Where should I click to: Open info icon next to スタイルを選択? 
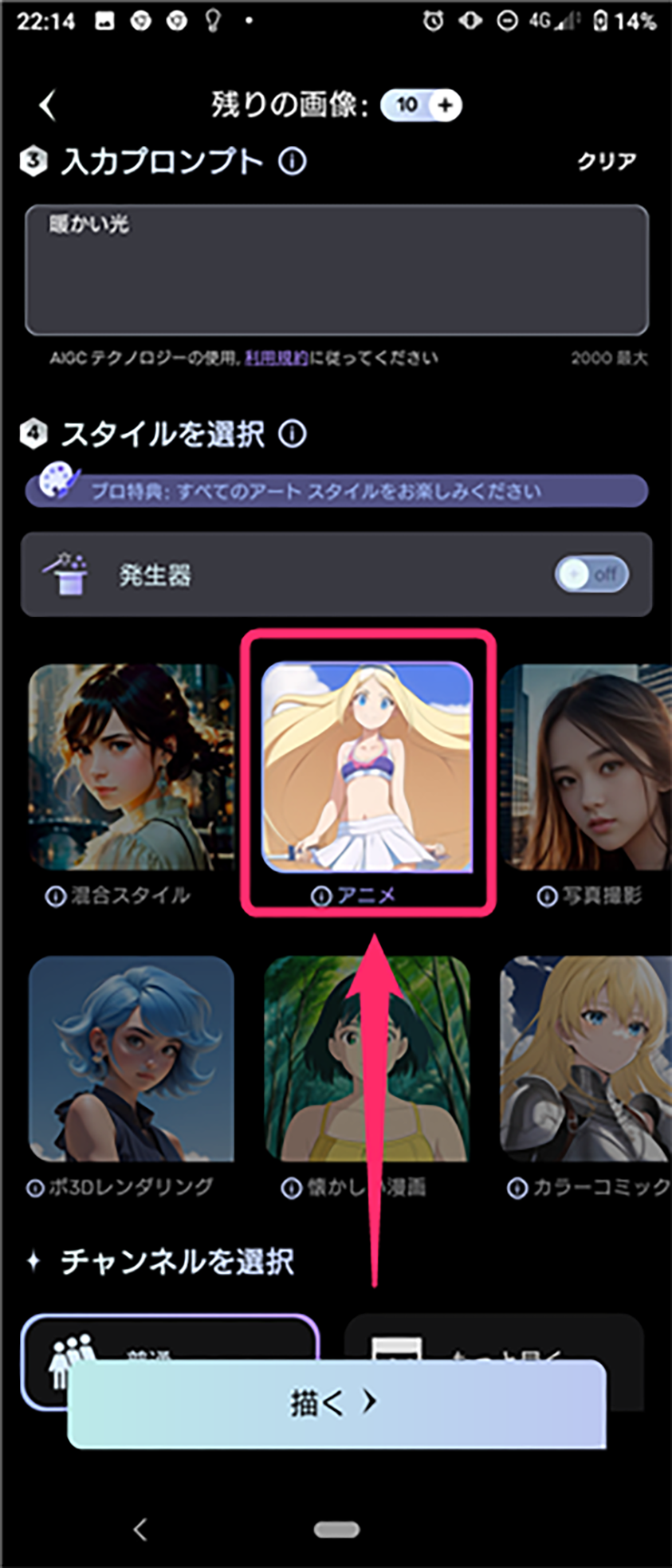[293, 434]
